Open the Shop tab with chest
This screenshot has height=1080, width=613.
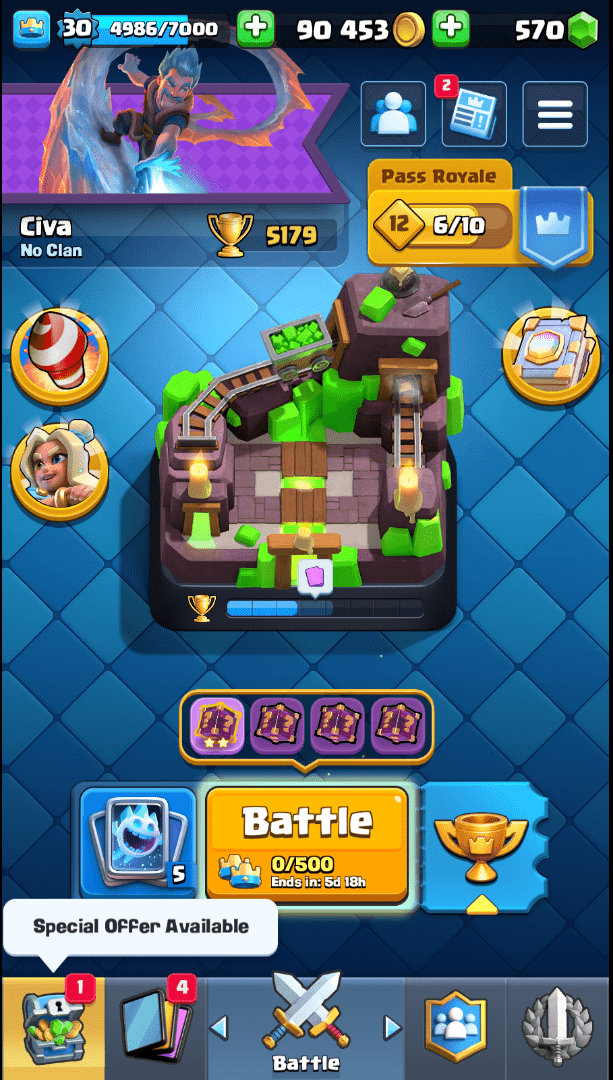pyautogui.click(x=50, y=1027)
